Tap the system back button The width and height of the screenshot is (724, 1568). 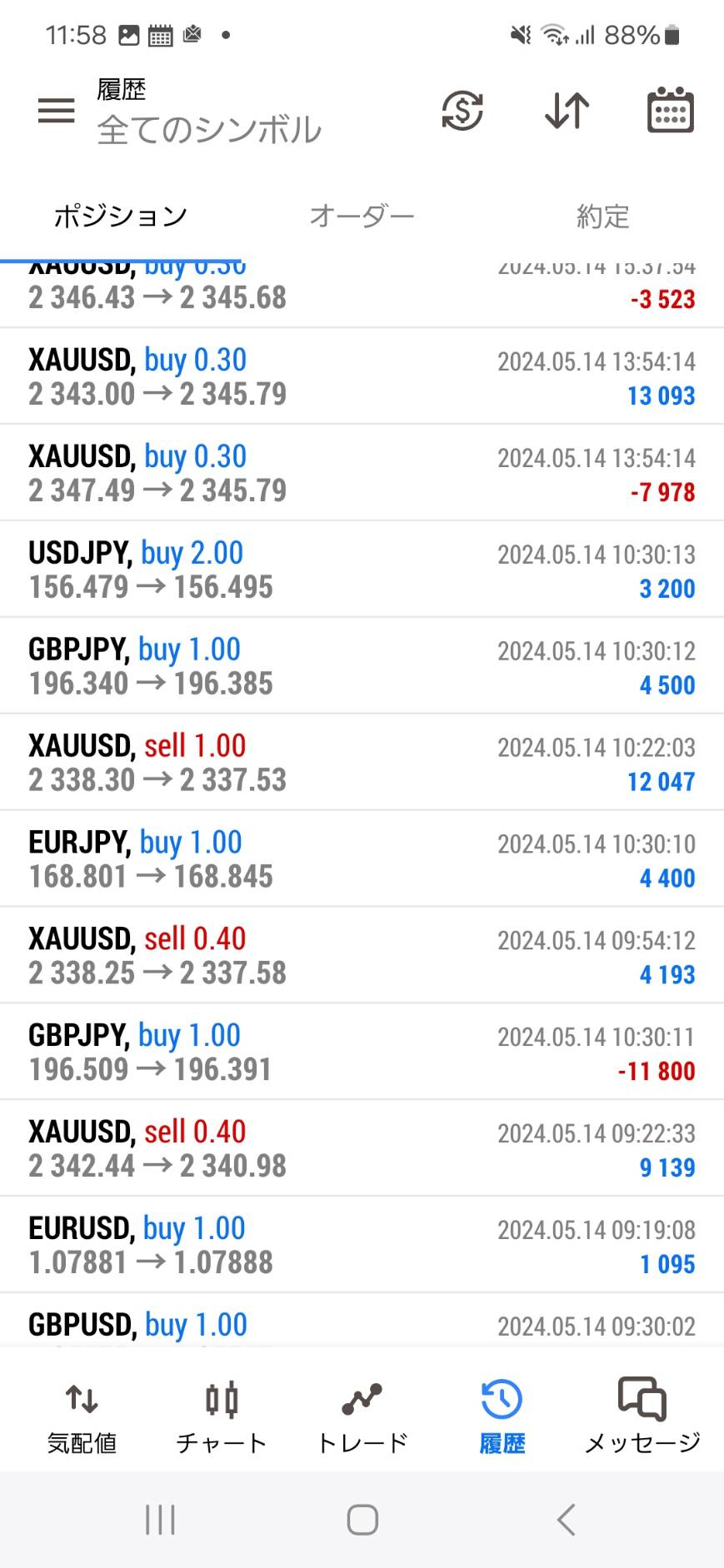(567, 1520)
